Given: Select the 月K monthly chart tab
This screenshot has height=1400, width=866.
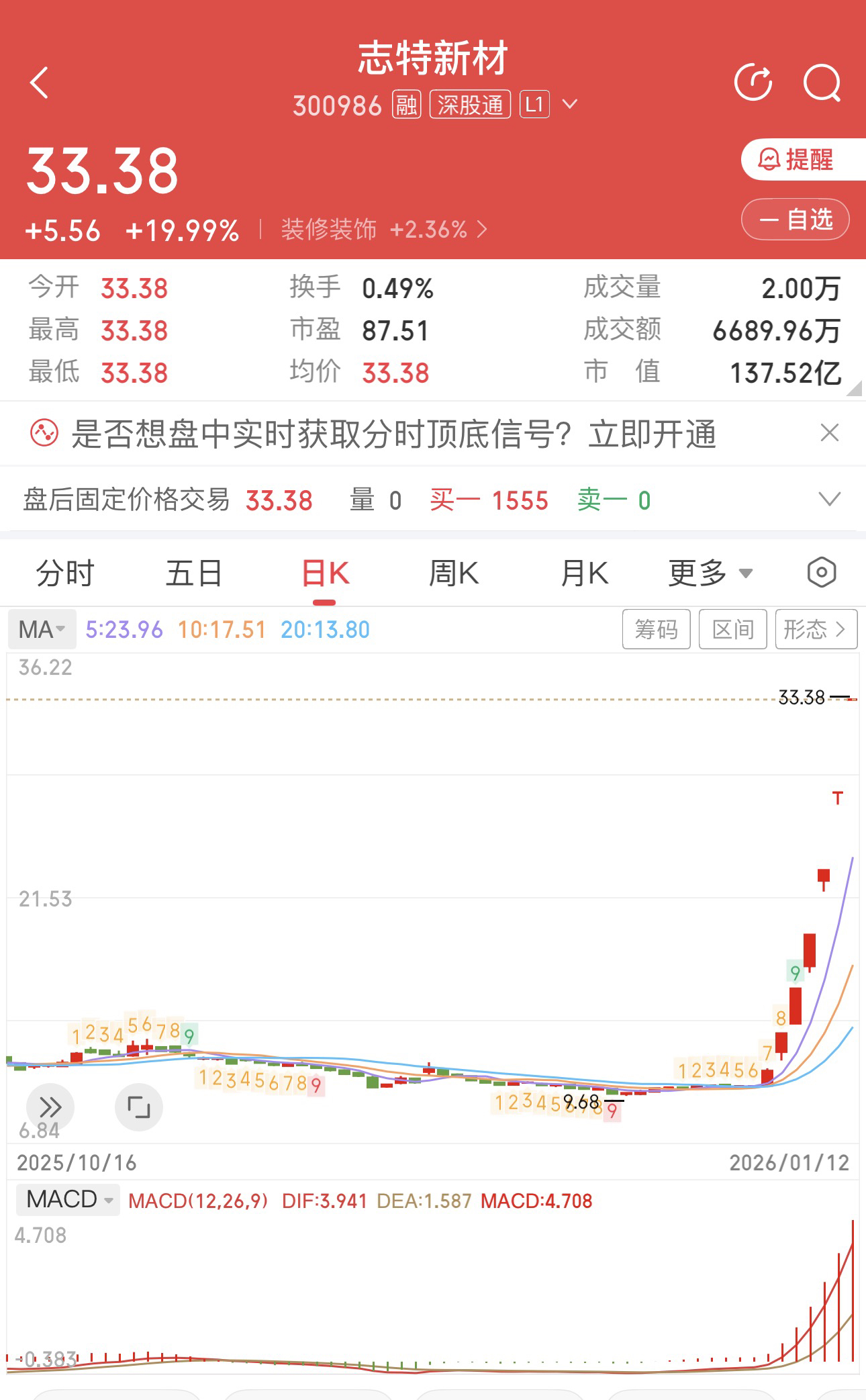Looking at the screenshot, I should click(584, 574).
